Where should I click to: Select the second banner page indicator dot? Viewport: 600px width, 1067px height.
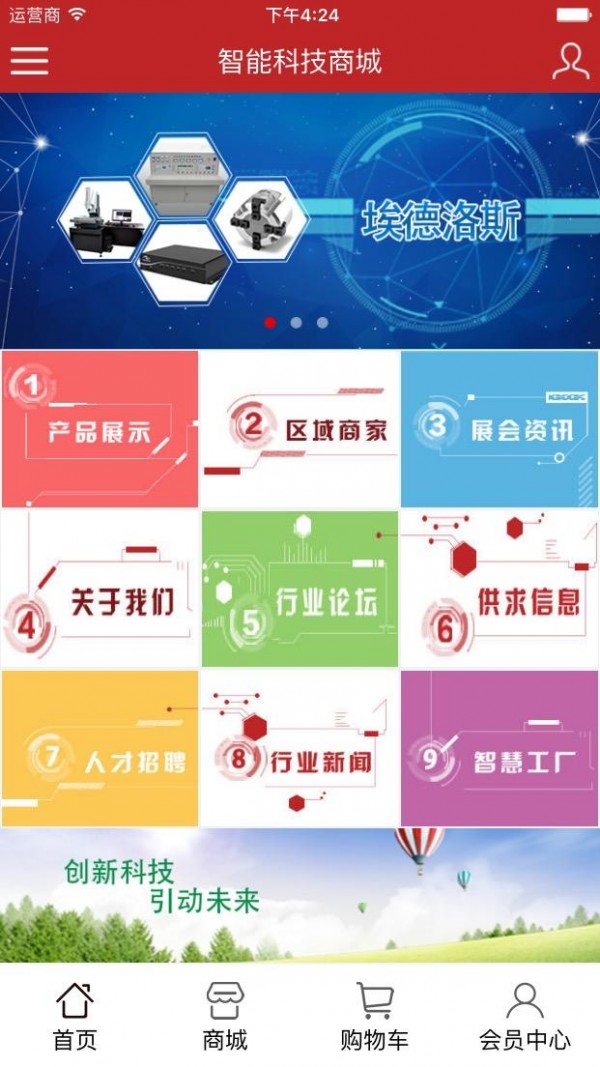pyautogui.click(x=296, y=323)
